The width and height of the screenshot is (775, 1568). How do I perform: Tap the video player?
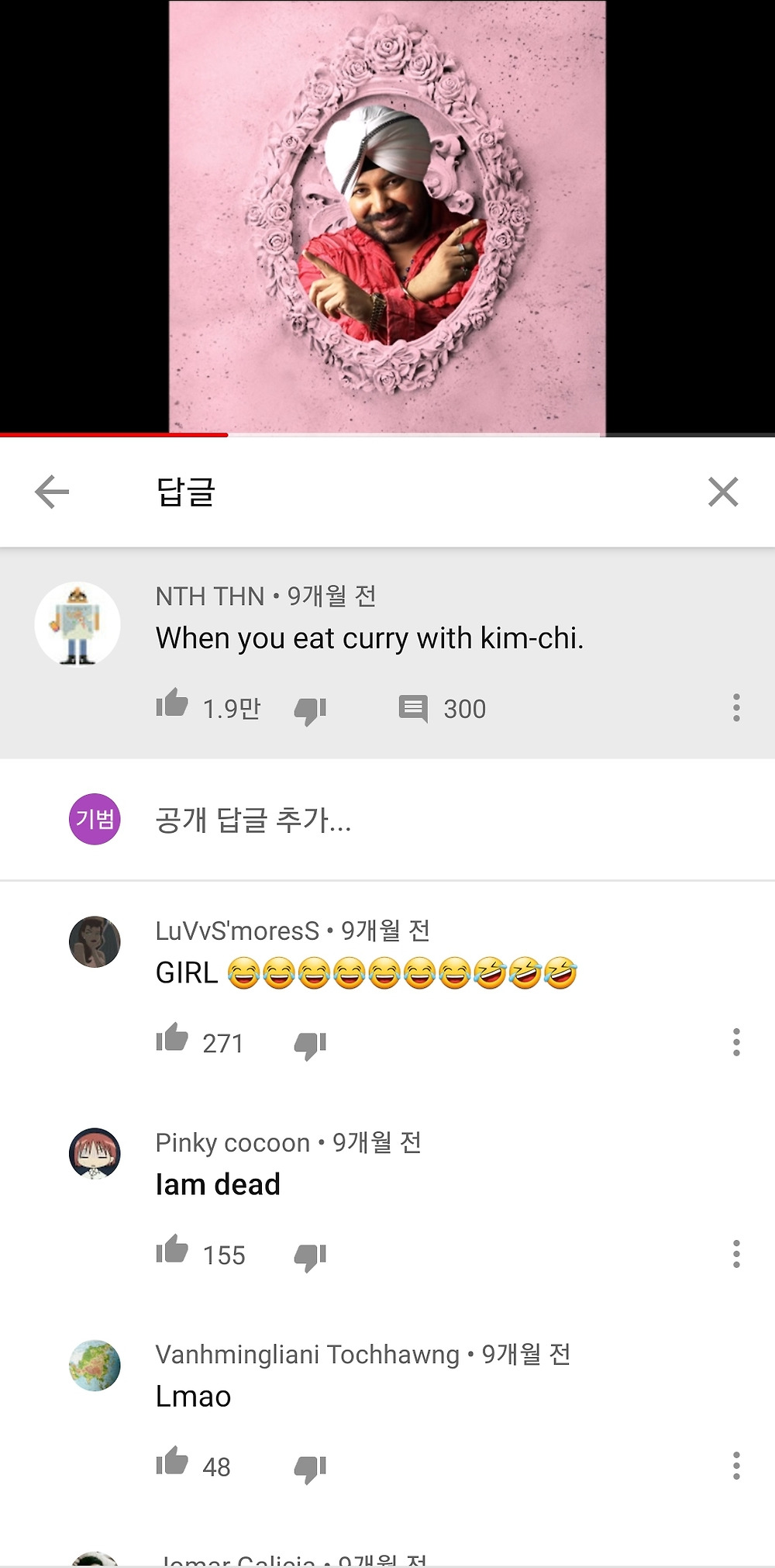coord(387,216)
